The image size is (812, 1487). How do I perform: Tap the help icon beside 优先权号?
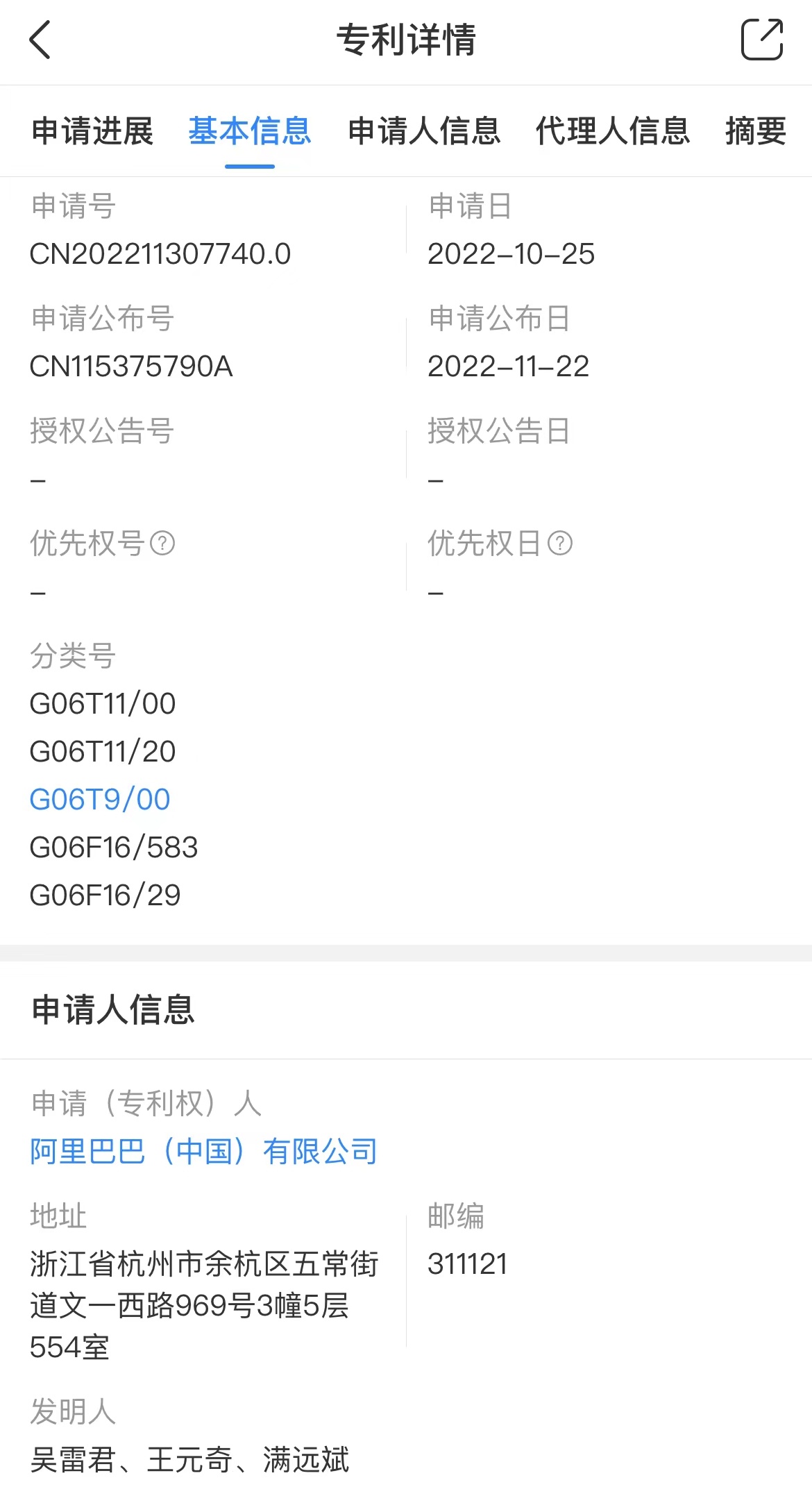[x=162, y=543]
